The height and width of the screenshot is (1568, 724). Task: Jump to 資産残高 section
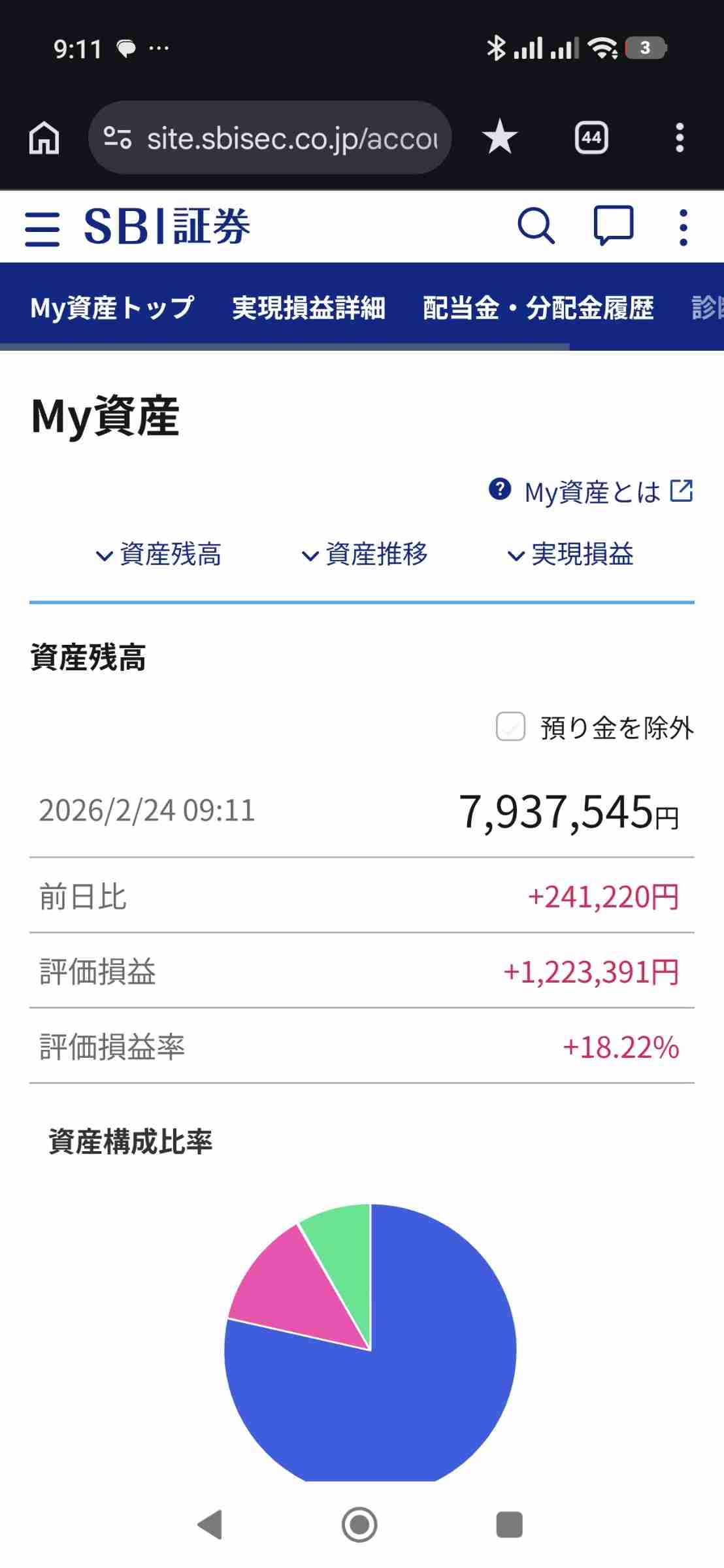click(159, 554)
